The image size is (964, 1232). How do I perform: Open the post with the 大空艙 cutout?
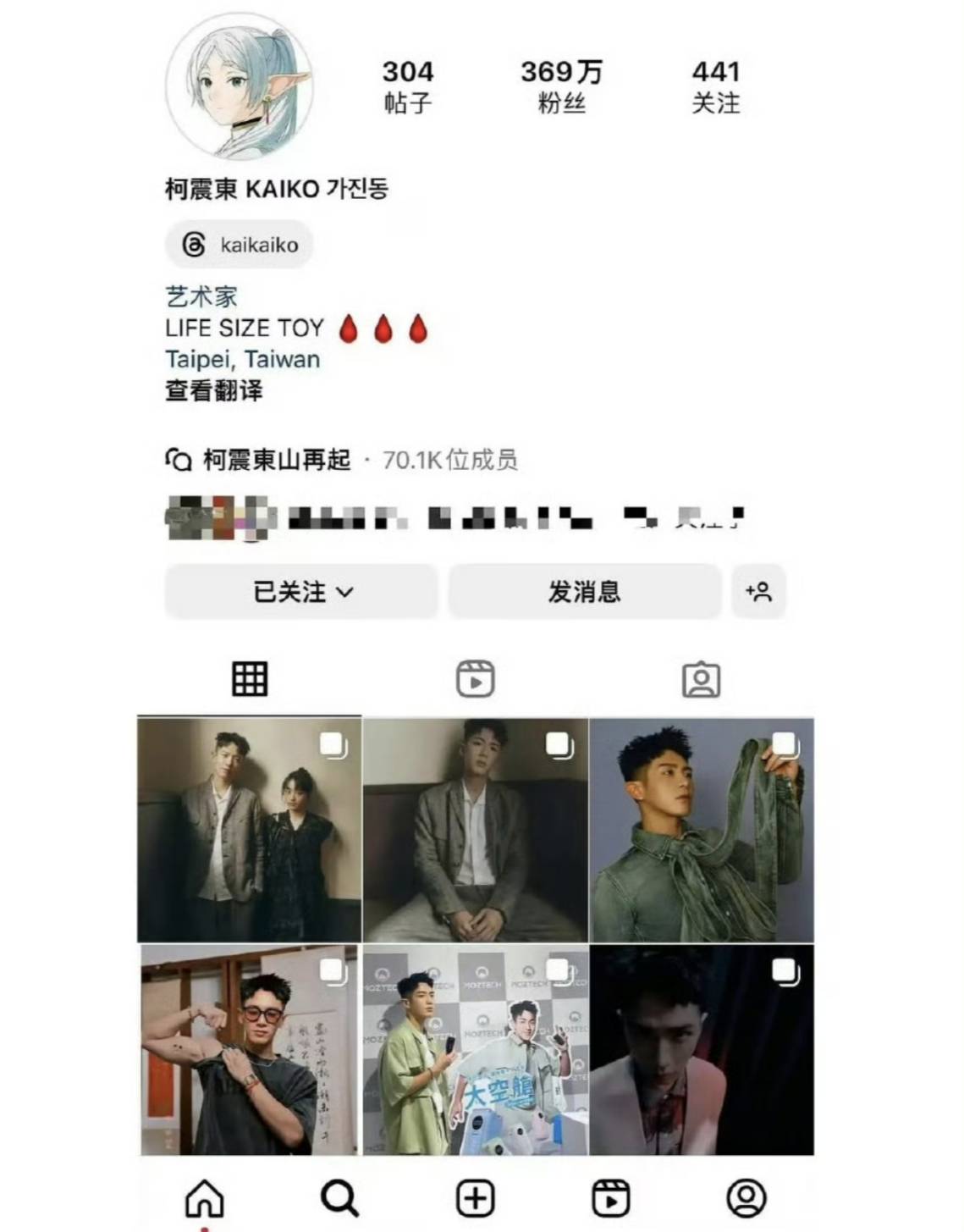(476, 1050)
